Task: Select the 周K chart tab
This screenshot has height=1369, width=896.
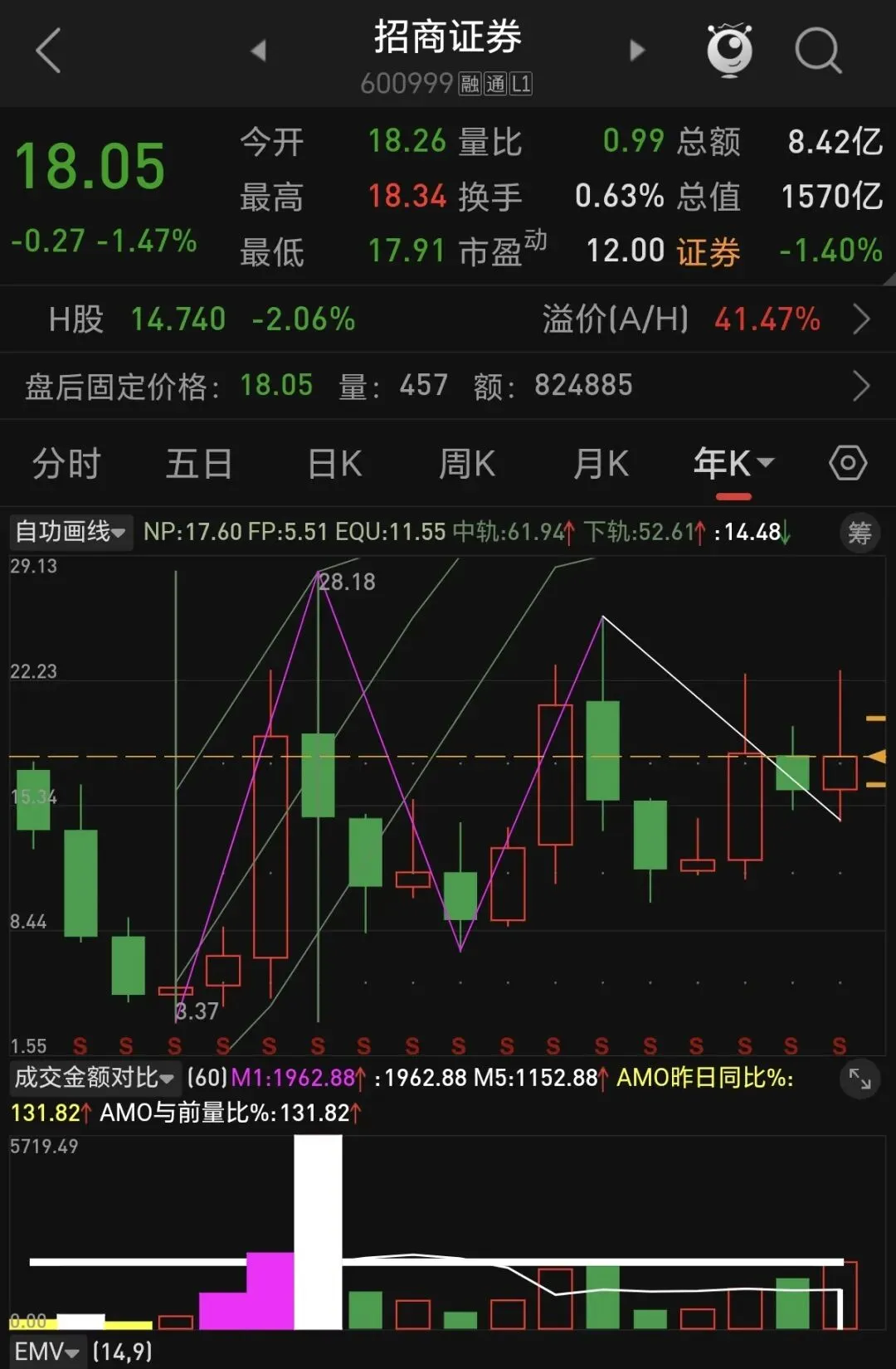Action: pyautogui.click(x=467, y=463)
